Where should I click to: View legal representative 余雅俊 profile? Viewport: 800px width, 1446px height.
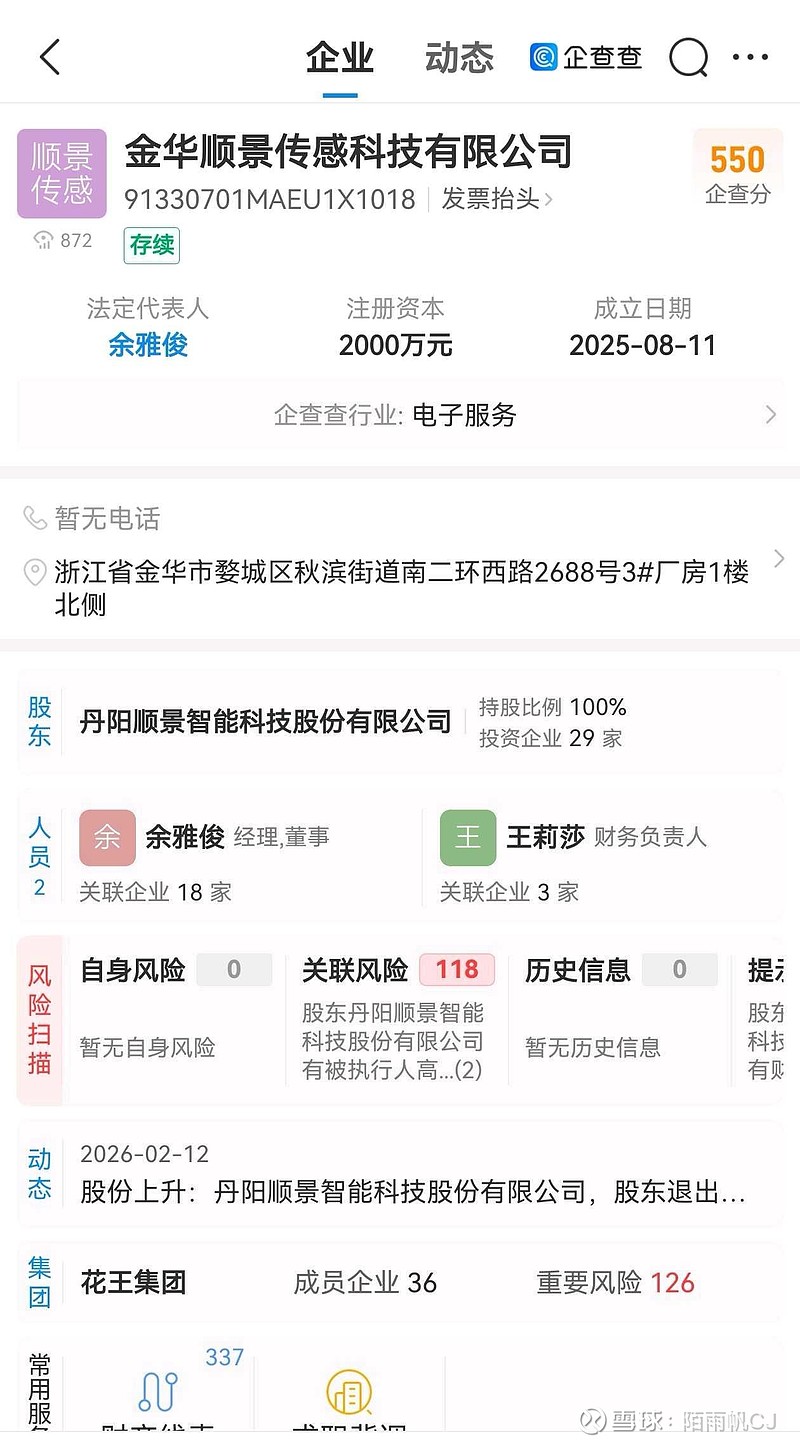coord(149,345)
